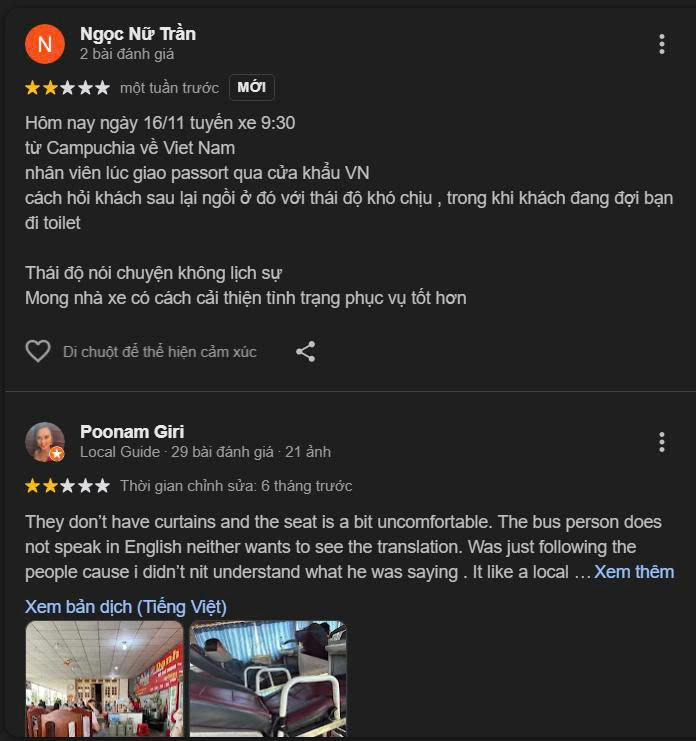View Poonam Giri's profile picture

[x=45, y=442]
